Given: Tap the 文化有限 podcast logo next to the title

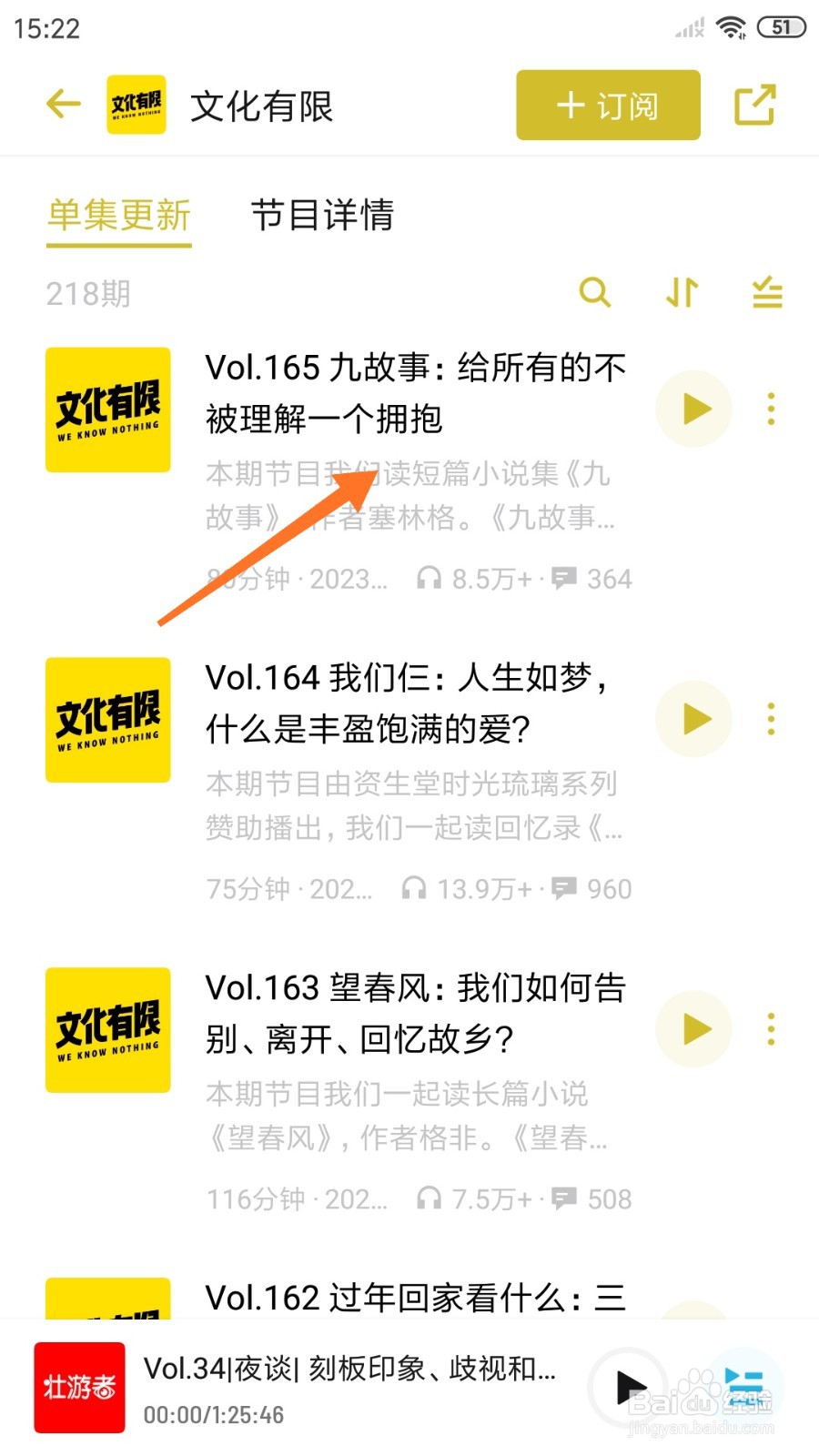Looking at the screenshot, I should pyautogui.click(x=136, y=104).
